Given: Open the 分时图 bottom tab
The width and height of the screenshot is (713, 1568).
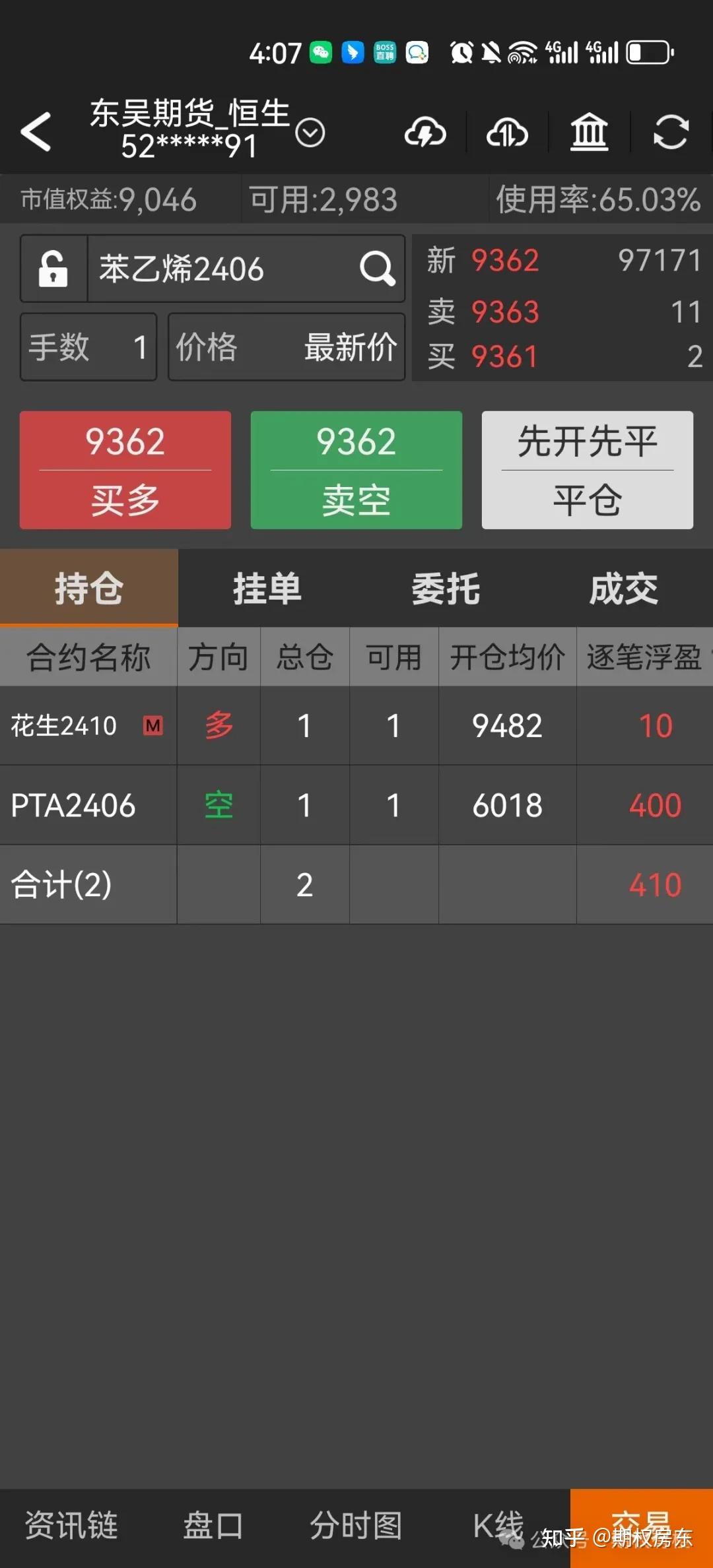Looking at the screenshot, I should [356, 1526].
